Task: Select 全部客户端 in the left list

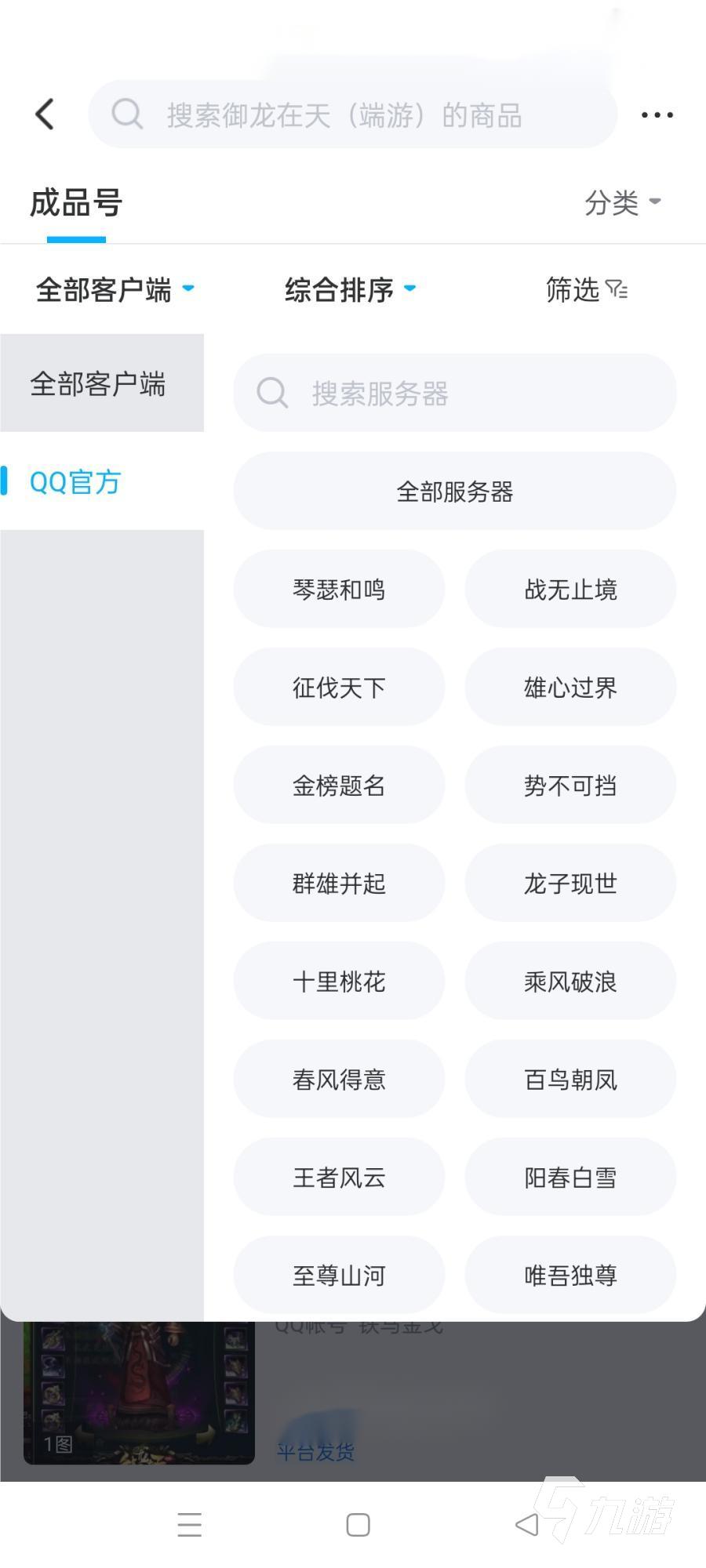Action: point(99,384)
